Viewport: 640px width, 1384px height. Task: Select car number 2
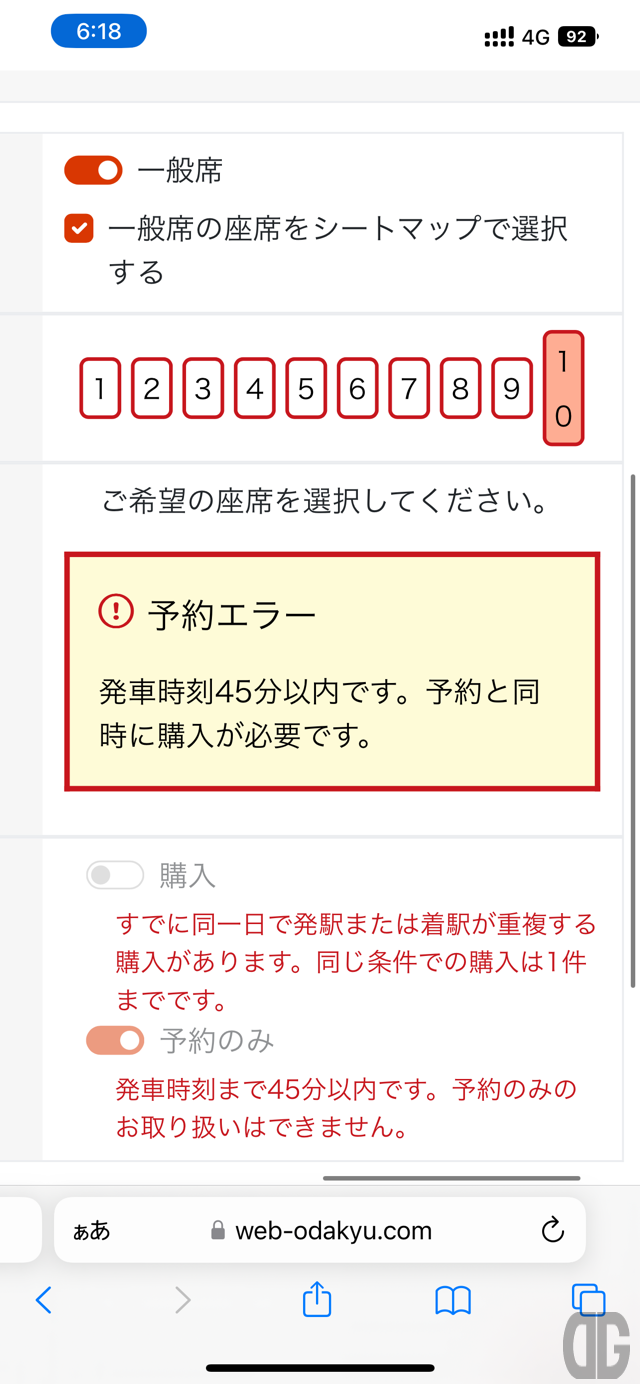tap(152, 388)
